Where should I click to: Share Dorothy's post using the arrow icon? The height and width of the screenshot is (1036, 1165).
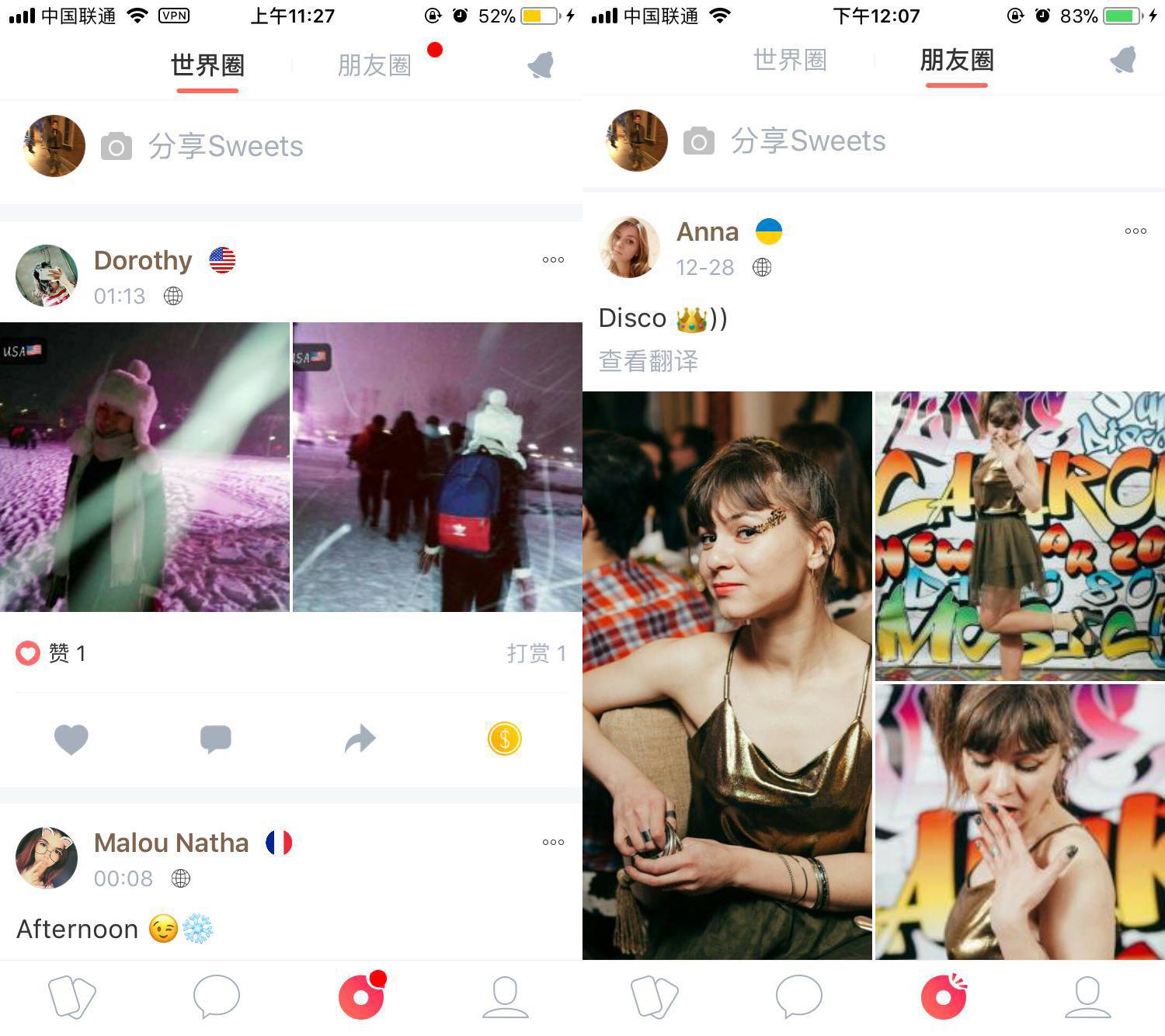point(360,739)
